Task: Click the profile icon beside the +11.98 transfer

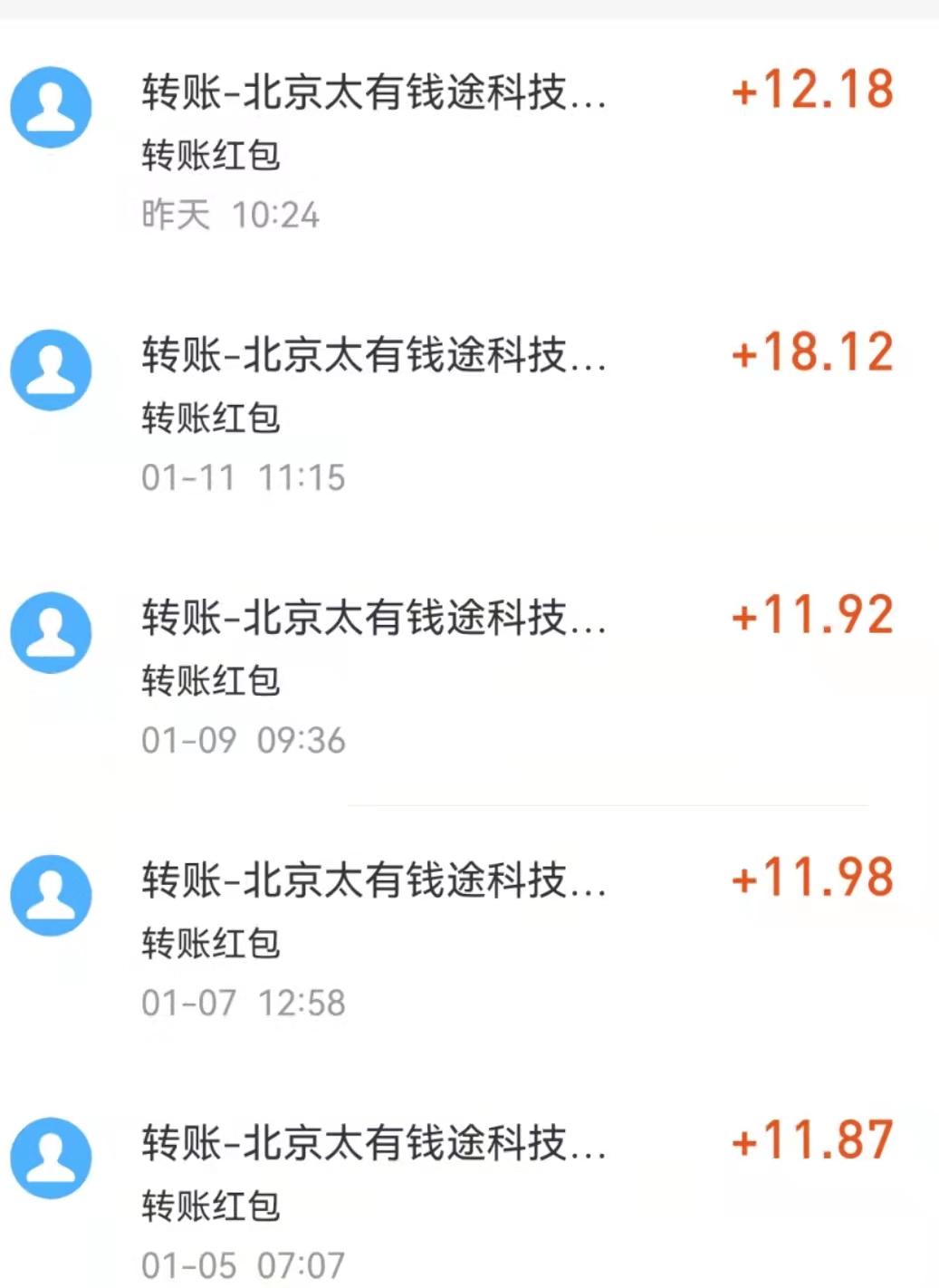Action: [52, 894]
